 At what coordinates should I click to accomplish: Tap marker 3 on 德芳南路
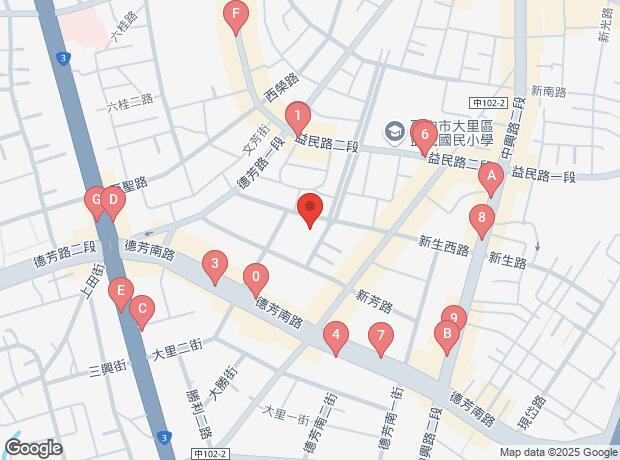pyautogui.click(x=213, y=265)
